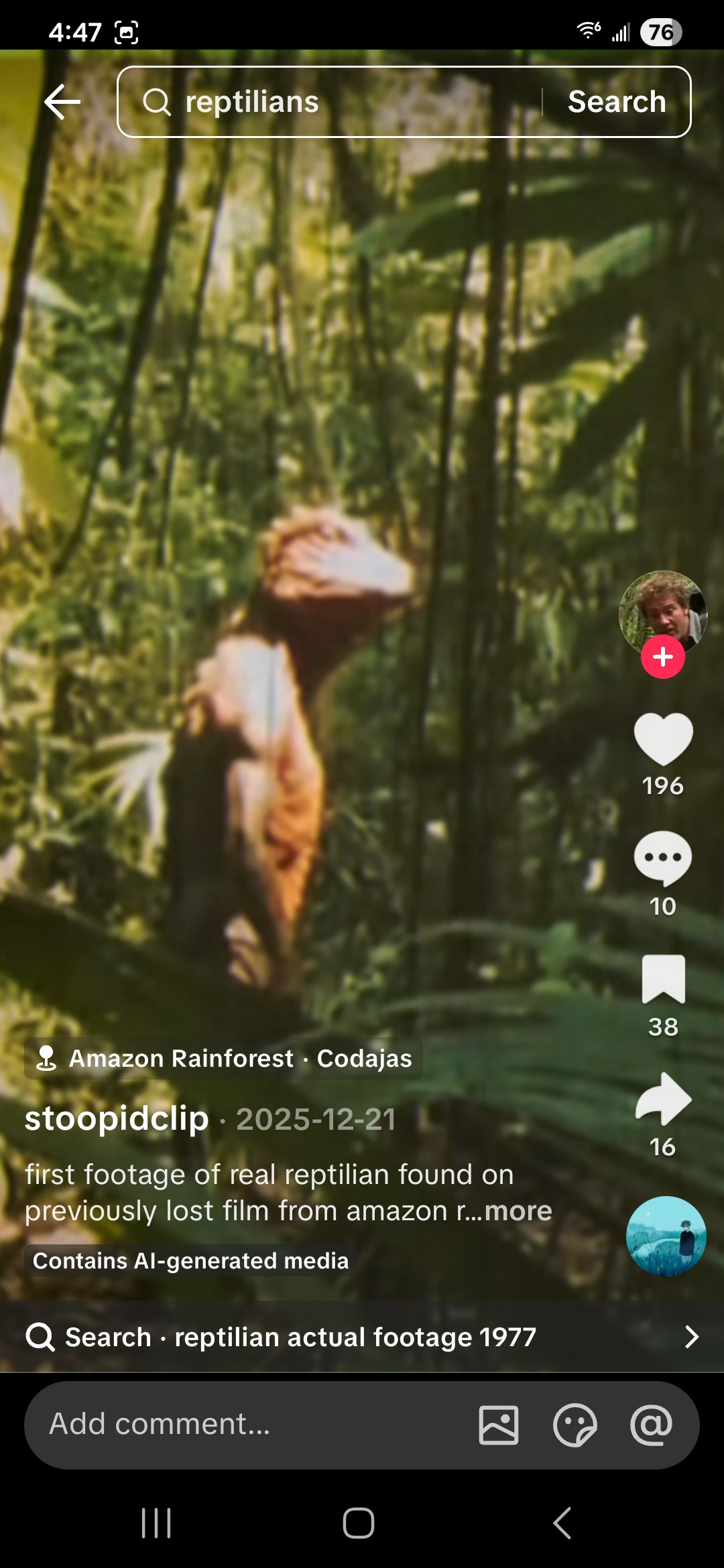Like this video
The height and width of the screenshot is (1568, 724).
663,739
